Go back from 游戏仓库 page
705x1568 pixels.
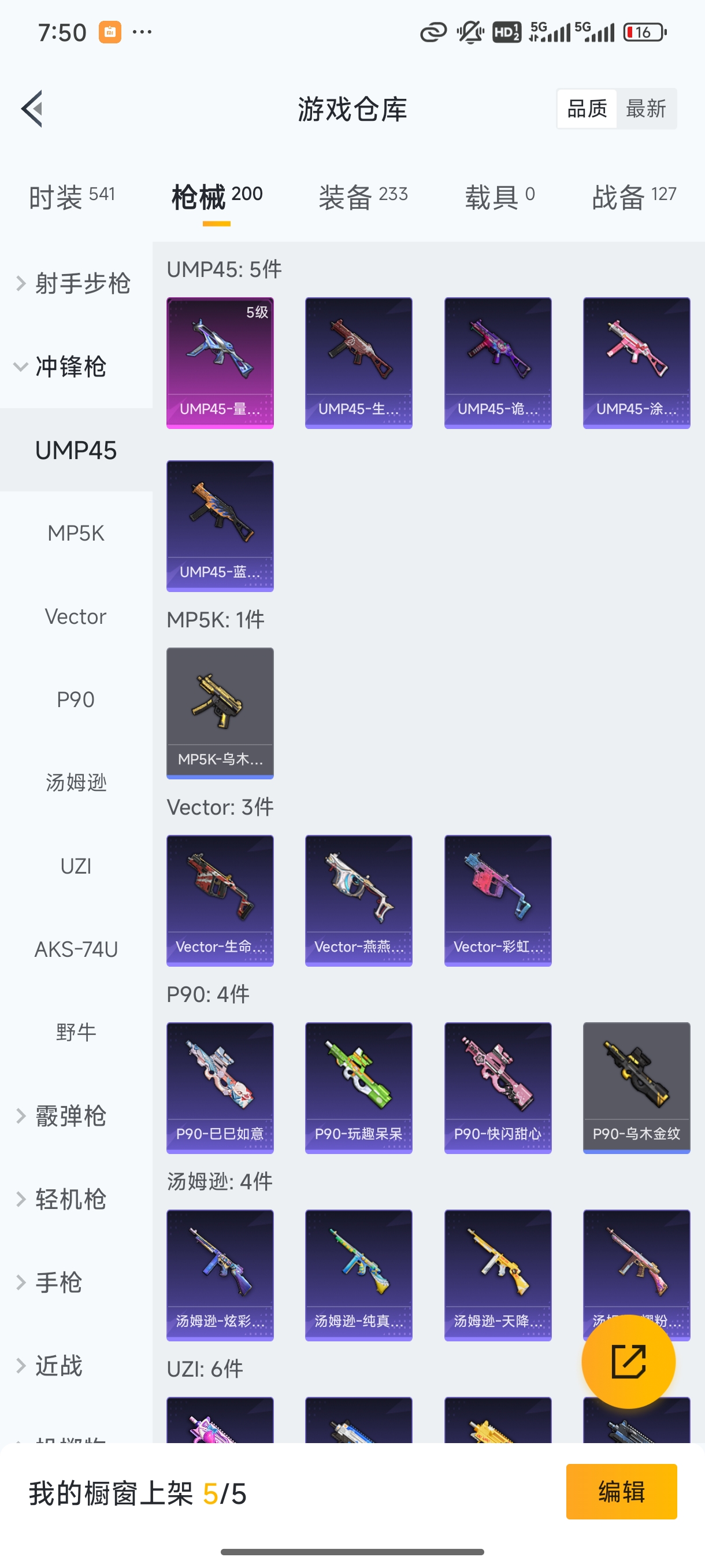point(32,109)
